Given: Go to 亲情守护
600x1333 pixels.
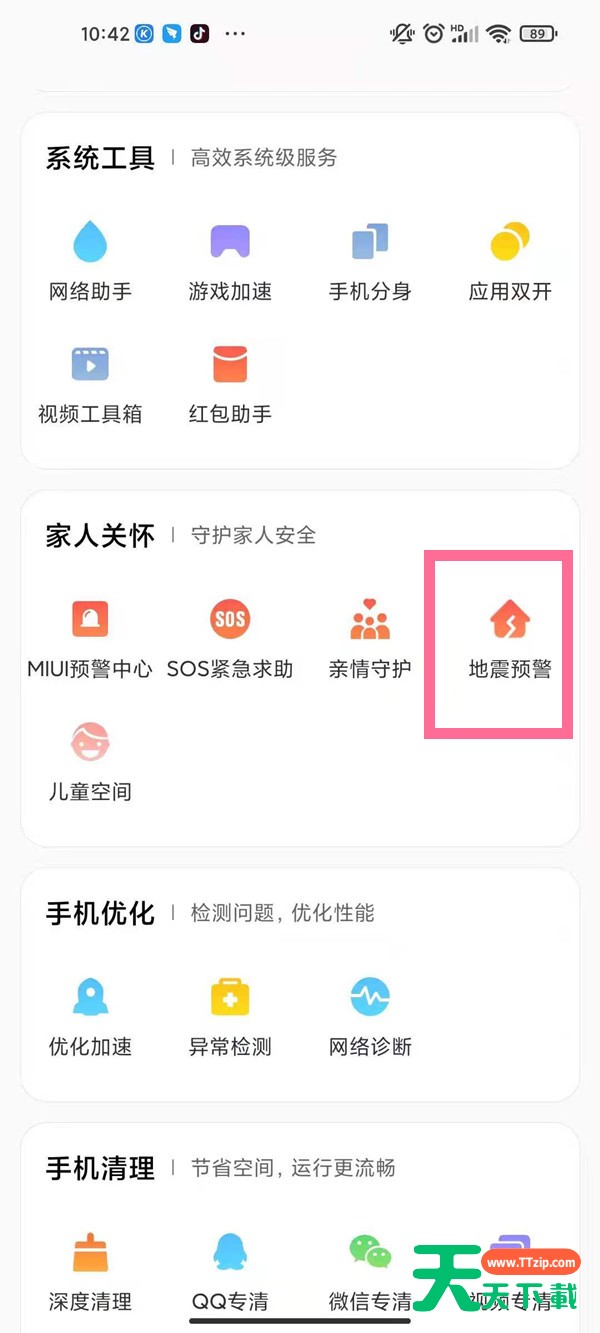Looking at the screenshot, I should (370, 640).
